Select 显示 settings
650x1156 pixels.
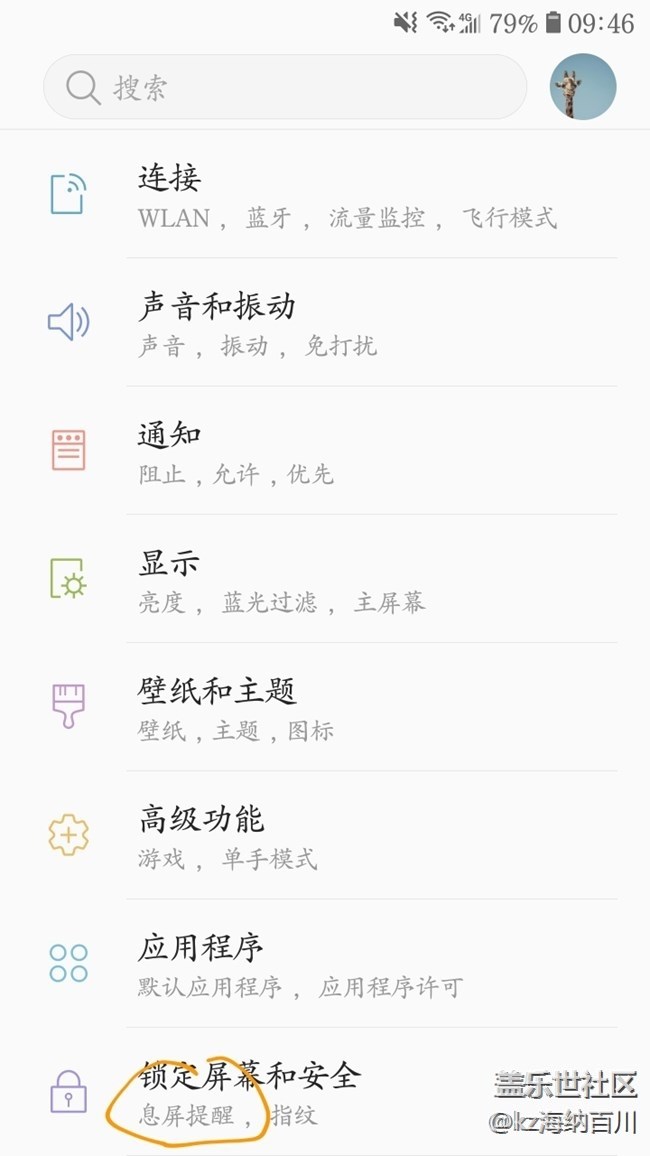point(345,579)
